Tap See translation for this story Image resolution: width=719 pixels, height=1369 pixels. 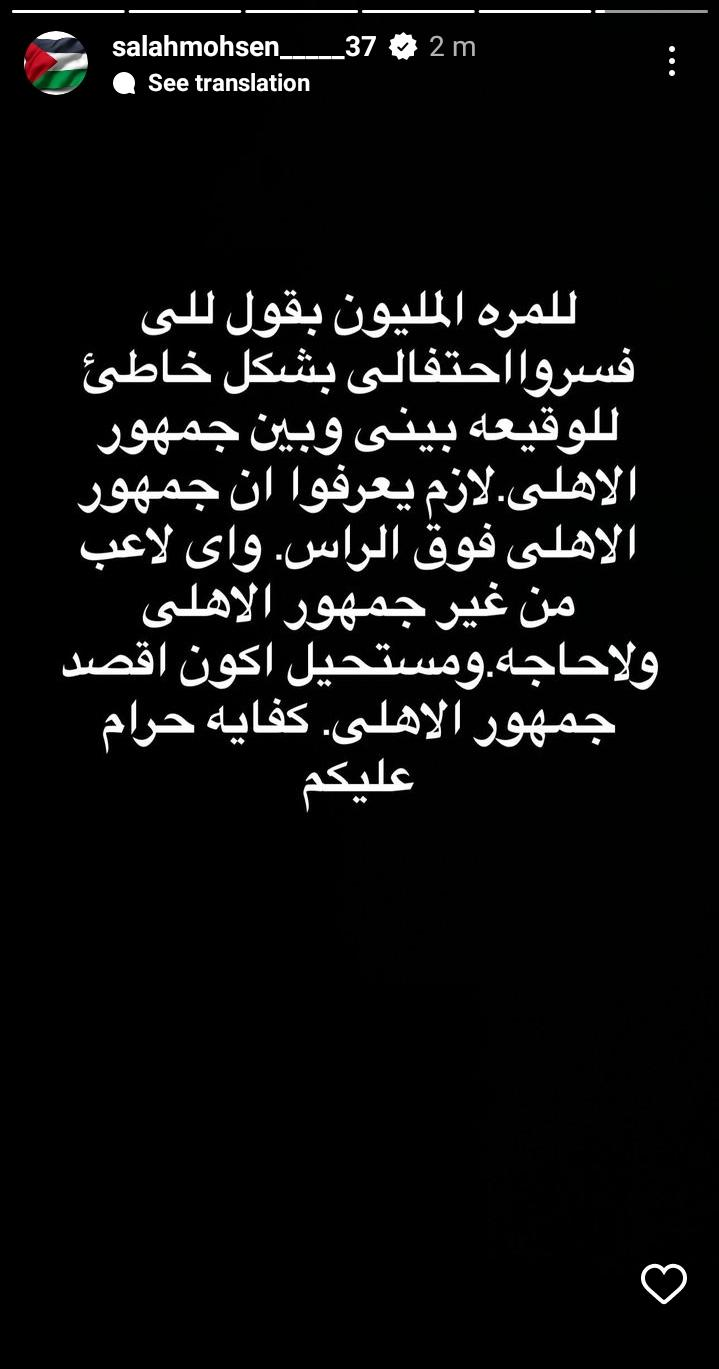228,83
